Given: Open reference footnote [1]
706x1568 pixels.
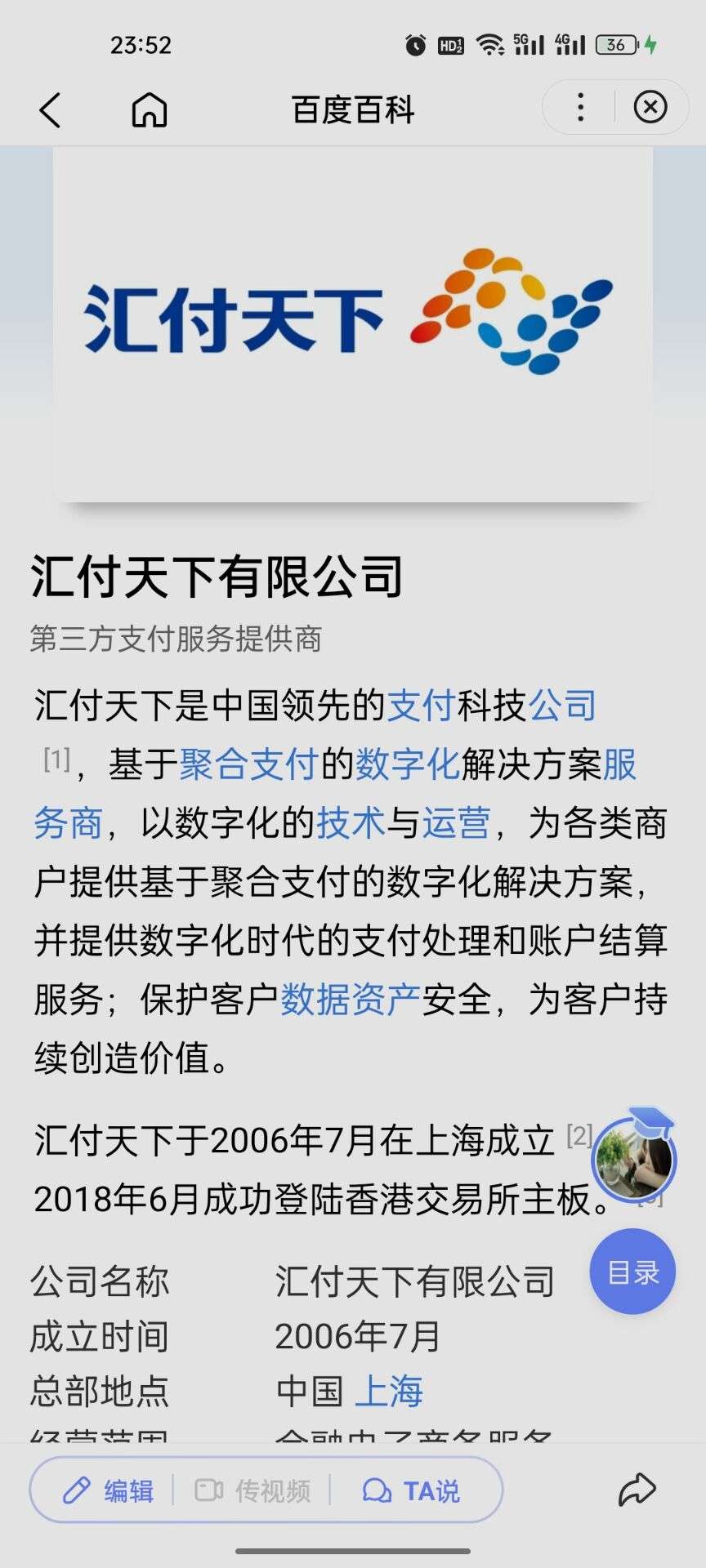Looking at the screenshot, I should (x=56, y=759).
